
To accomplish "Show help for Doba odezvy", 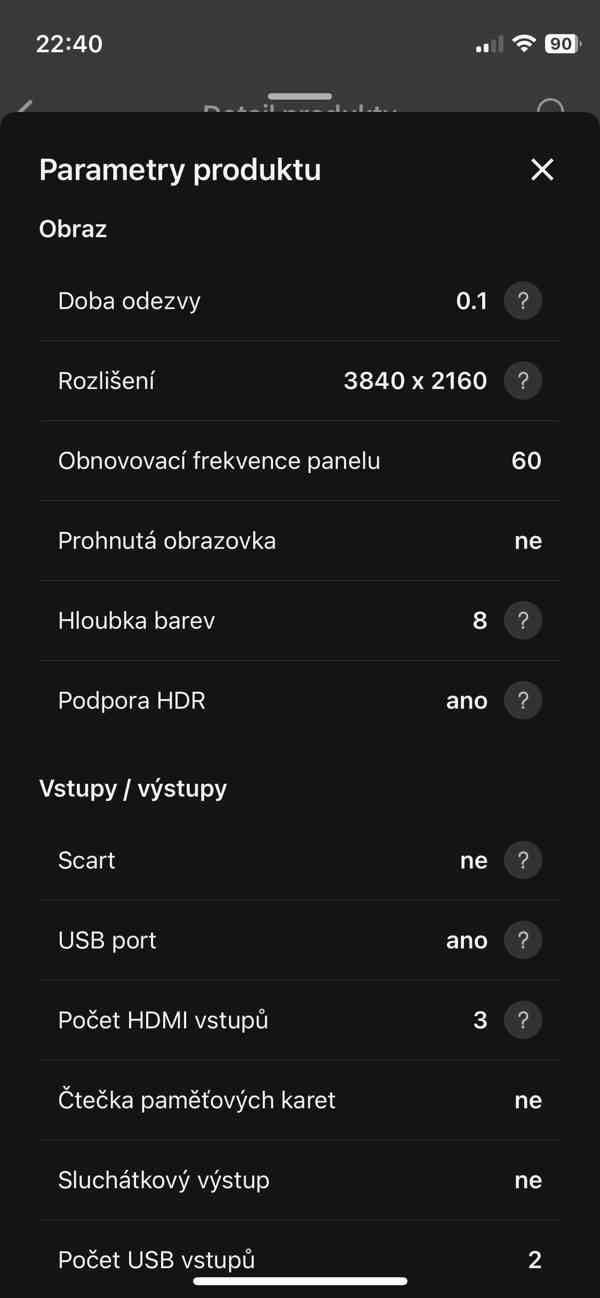I will pos(522,301).
